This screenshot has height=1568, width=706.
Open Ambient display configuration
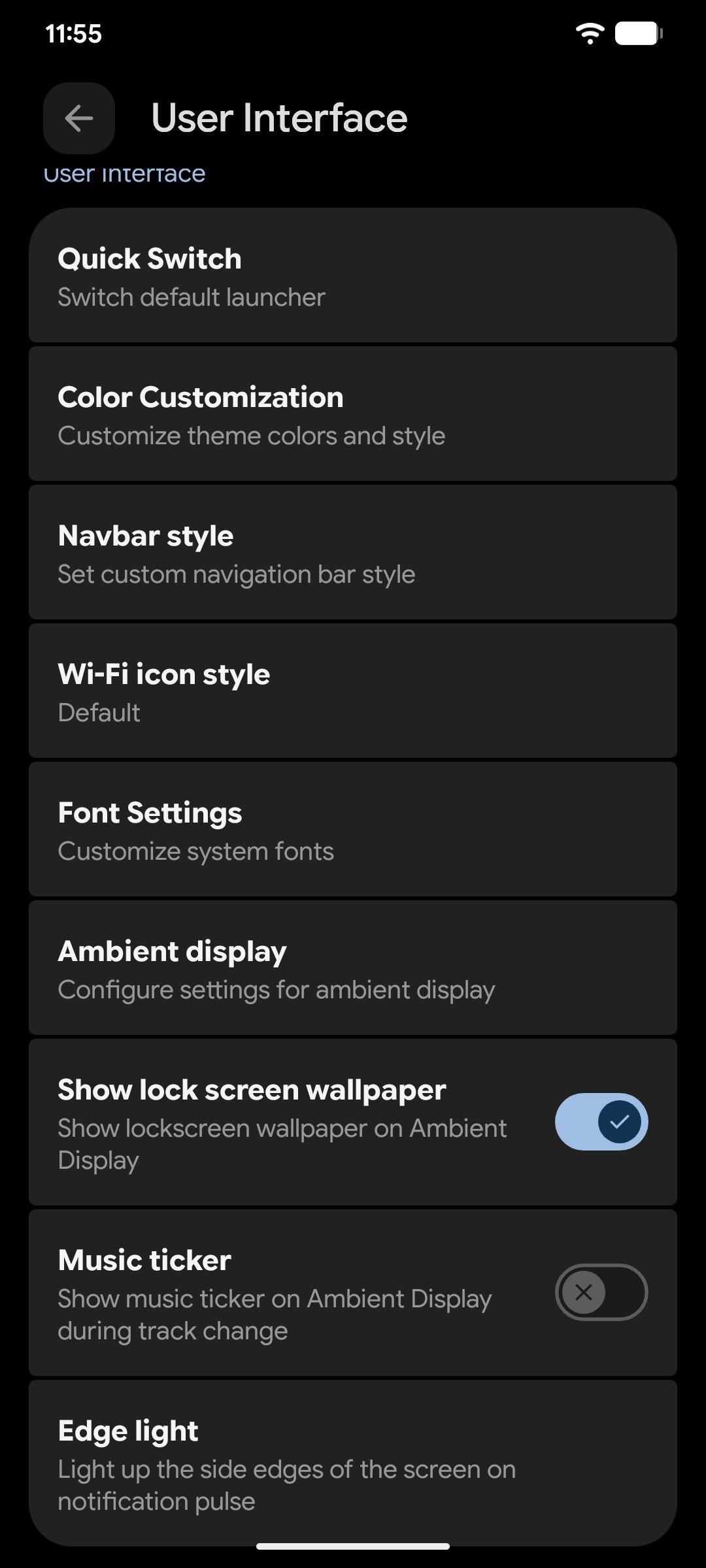[x=353, y=970]
